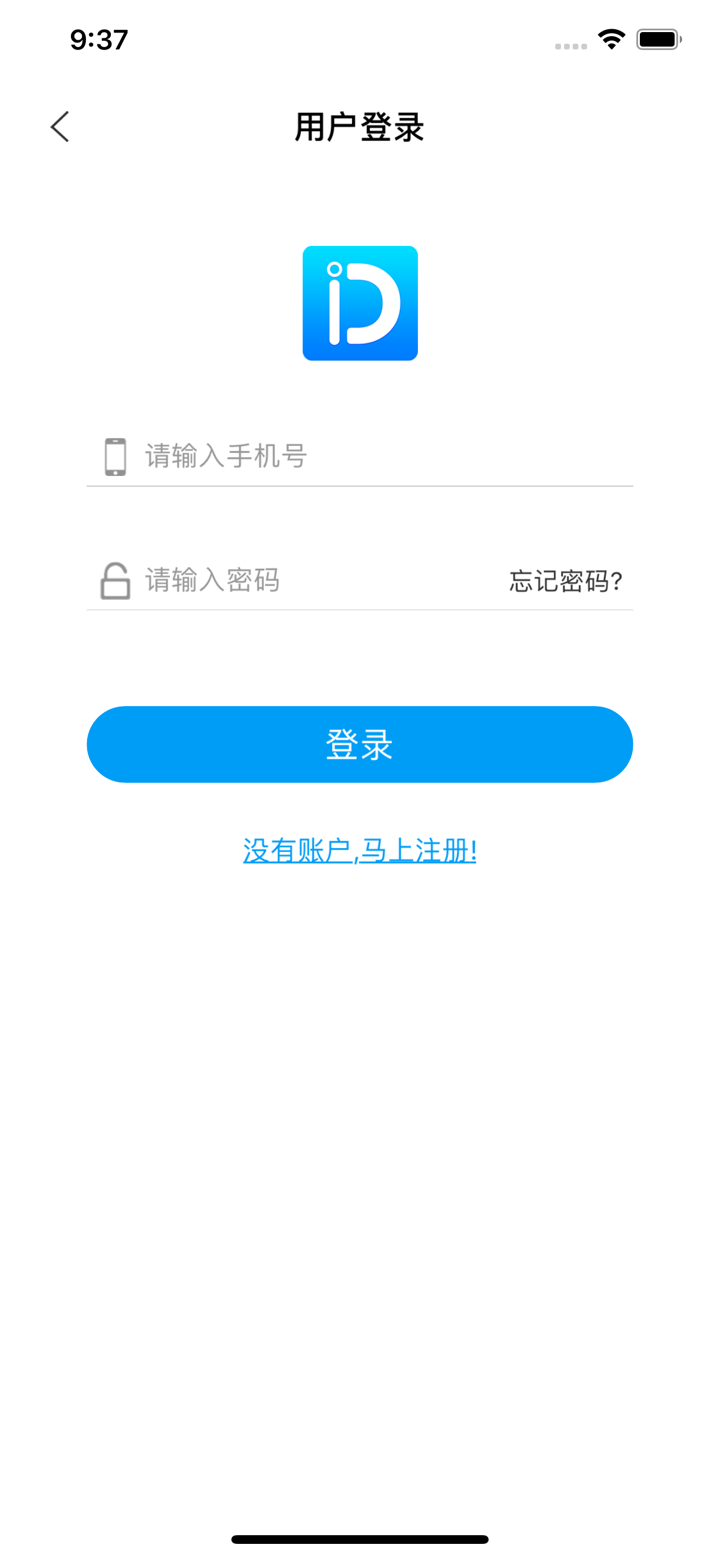Tap the cellular signal dots in the status bar
This screenshot has height=1558, width=720.
[x=569, y=46]
